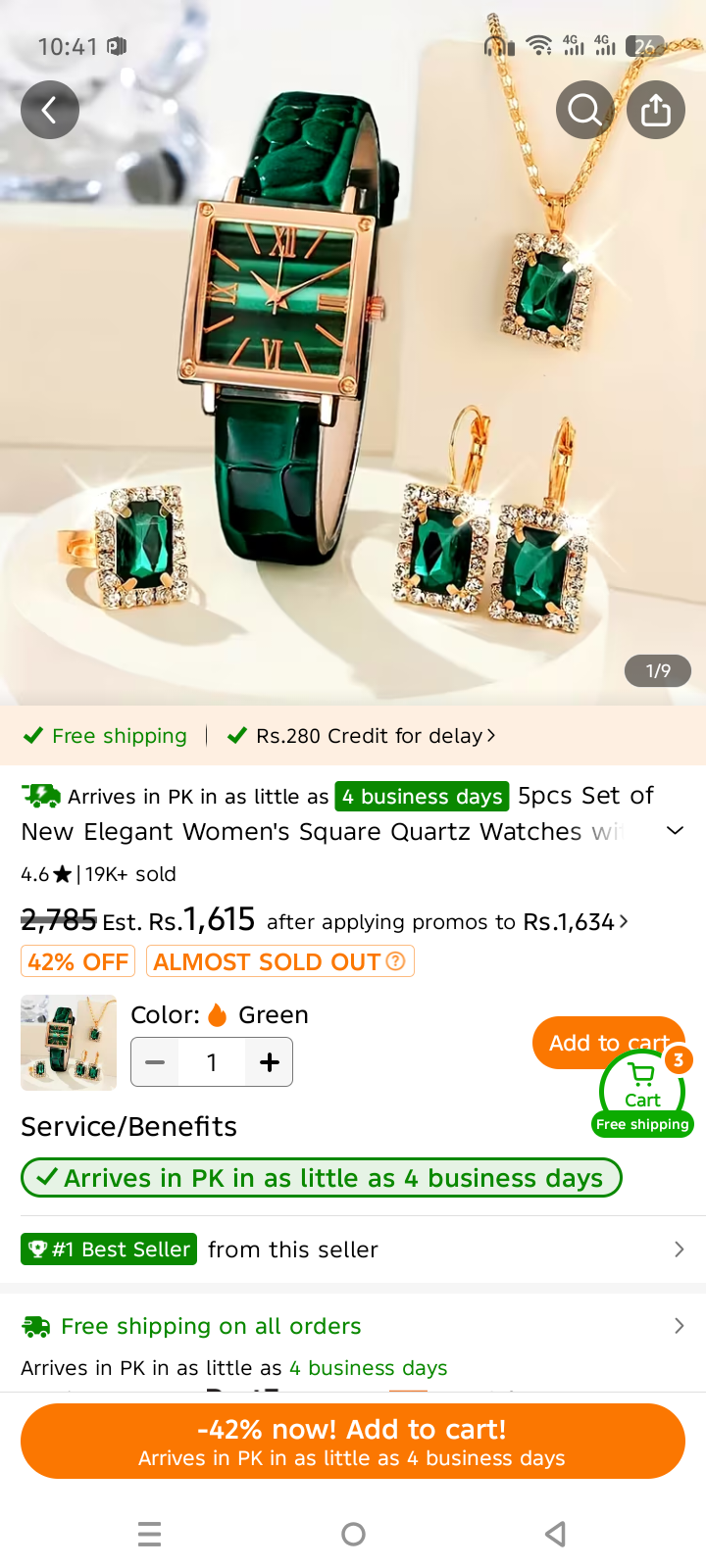Open search from the product image
Viewport: 706px width, 1568px height.
(585, 110)
